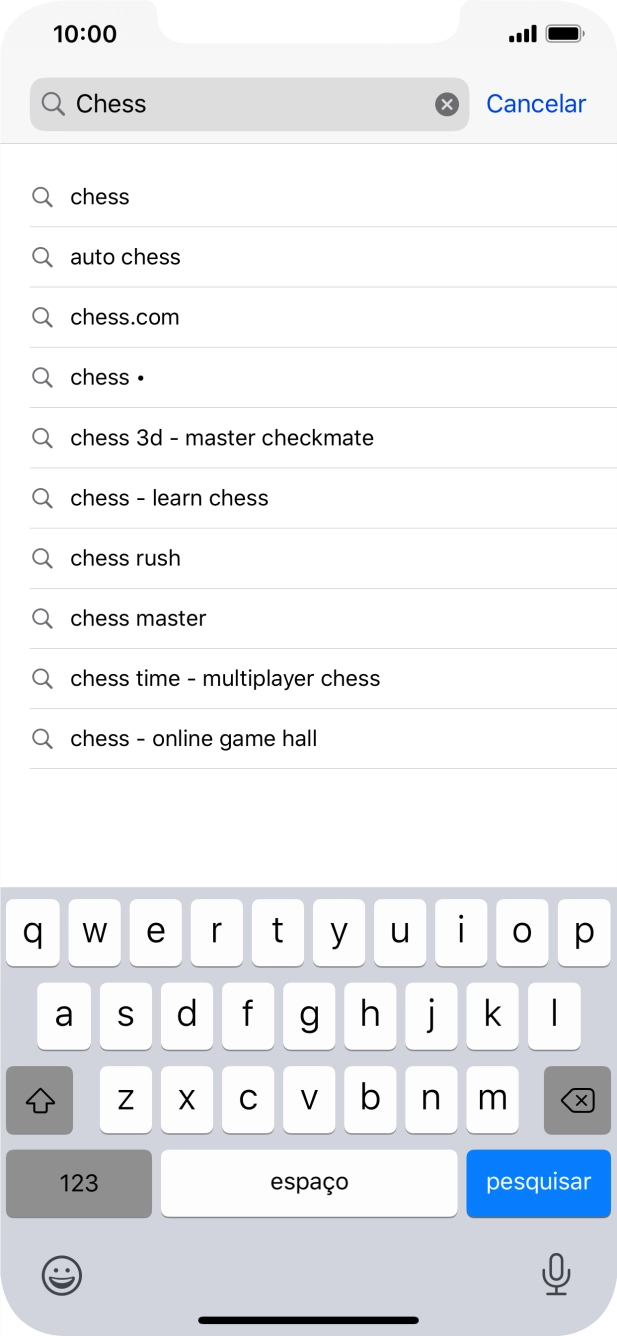This screenshot has height=1336, width=617.
Task: Start dictation with the microphone
Action: coord(555,1274)
